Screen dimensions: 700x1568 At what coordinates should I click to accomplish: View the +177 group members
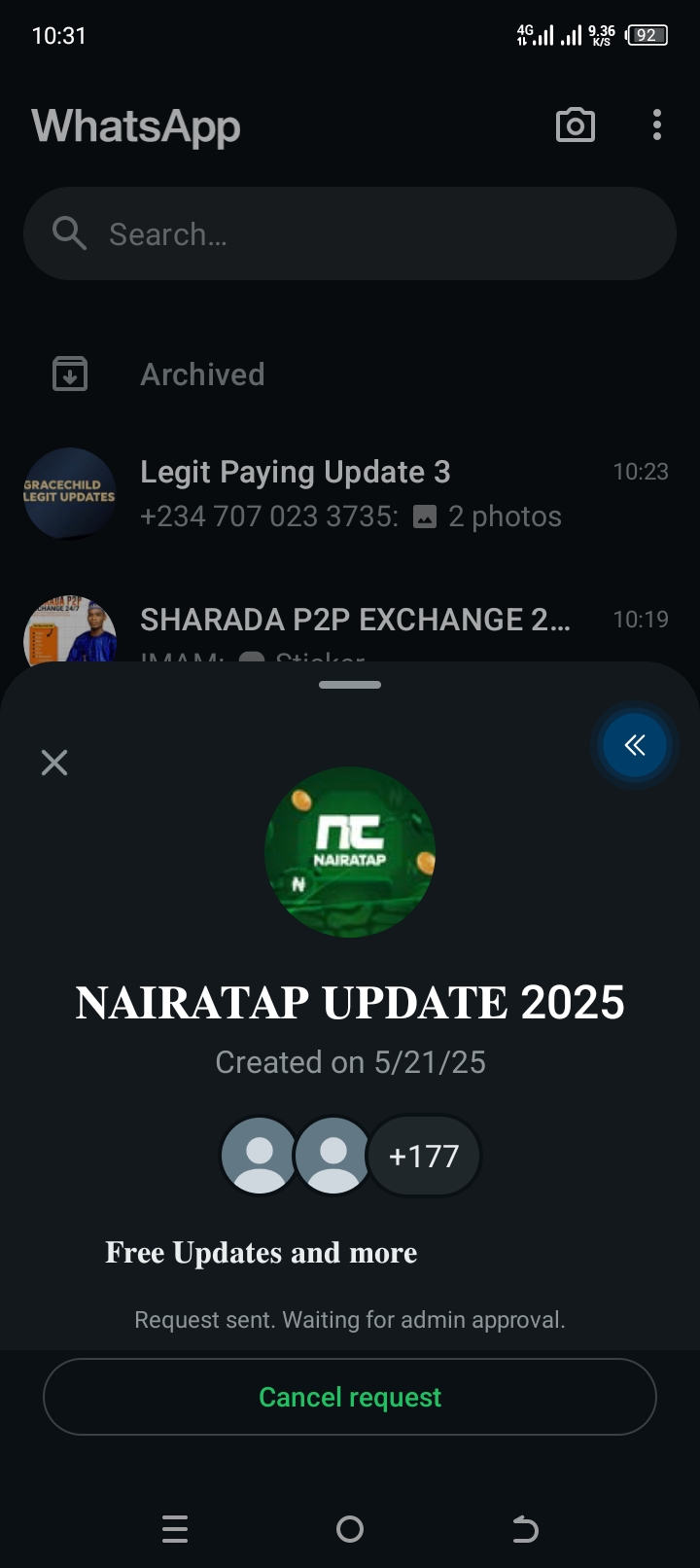click(x=424, y=1156)
